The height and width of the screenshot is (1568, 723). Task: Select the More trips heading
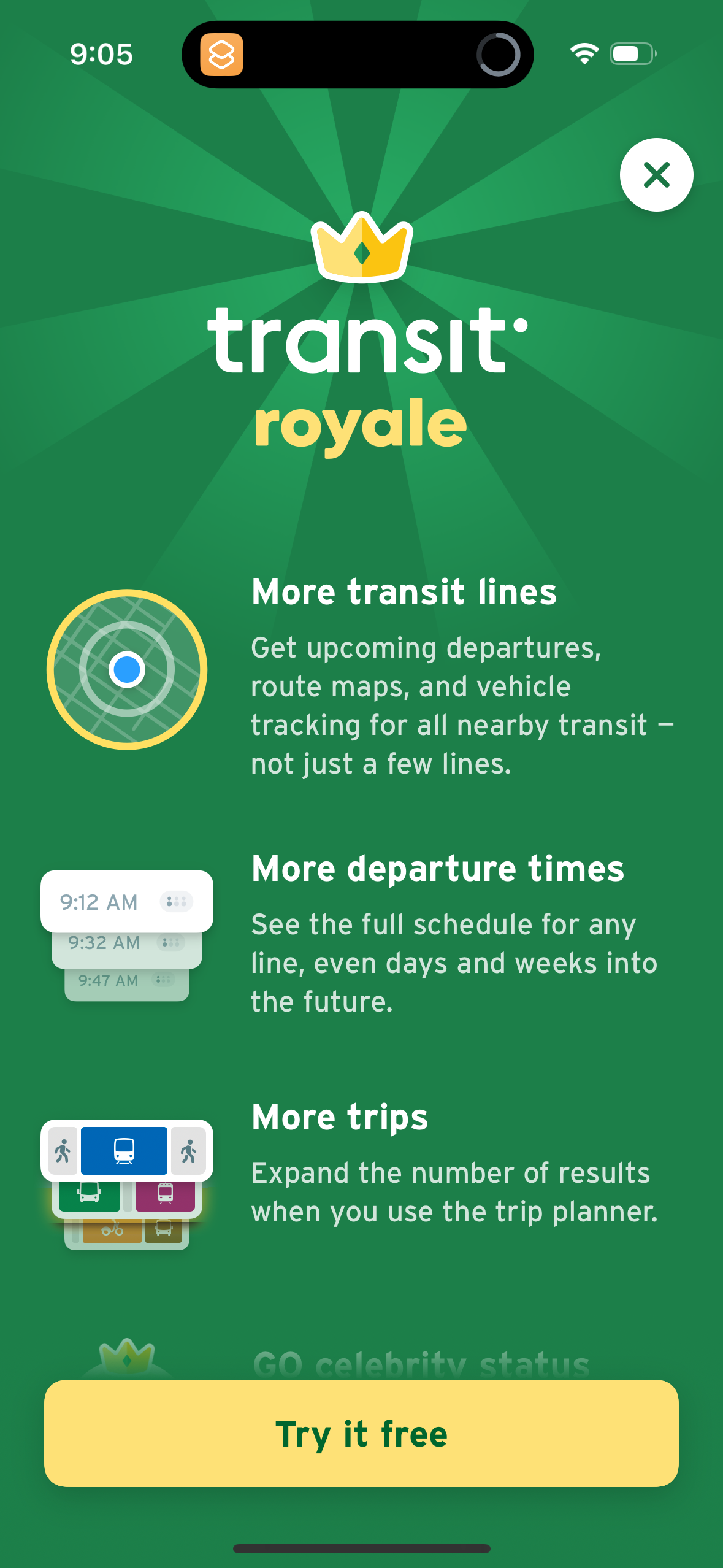[340, 1116]
